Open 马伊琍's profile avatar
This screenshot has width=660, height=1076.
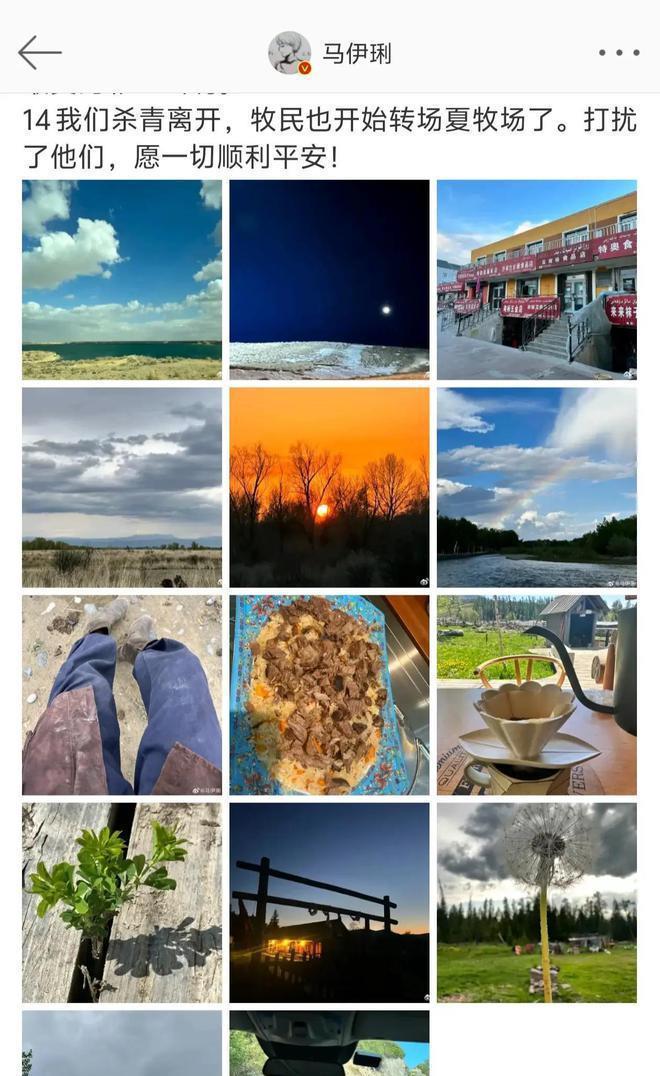click(289, 53)
